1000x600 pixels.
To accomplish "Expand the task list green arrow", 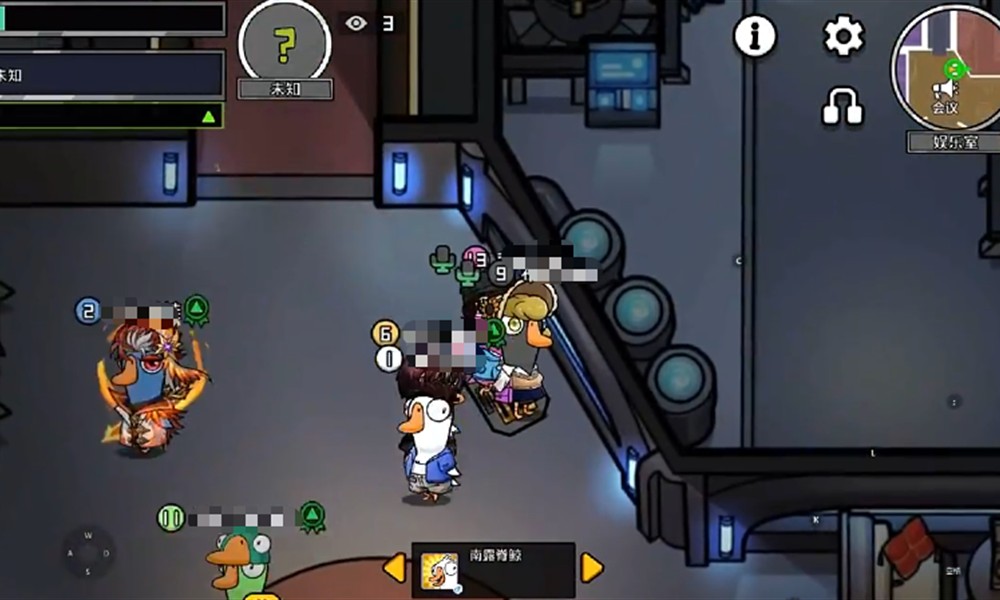I will tap(208, 117).
